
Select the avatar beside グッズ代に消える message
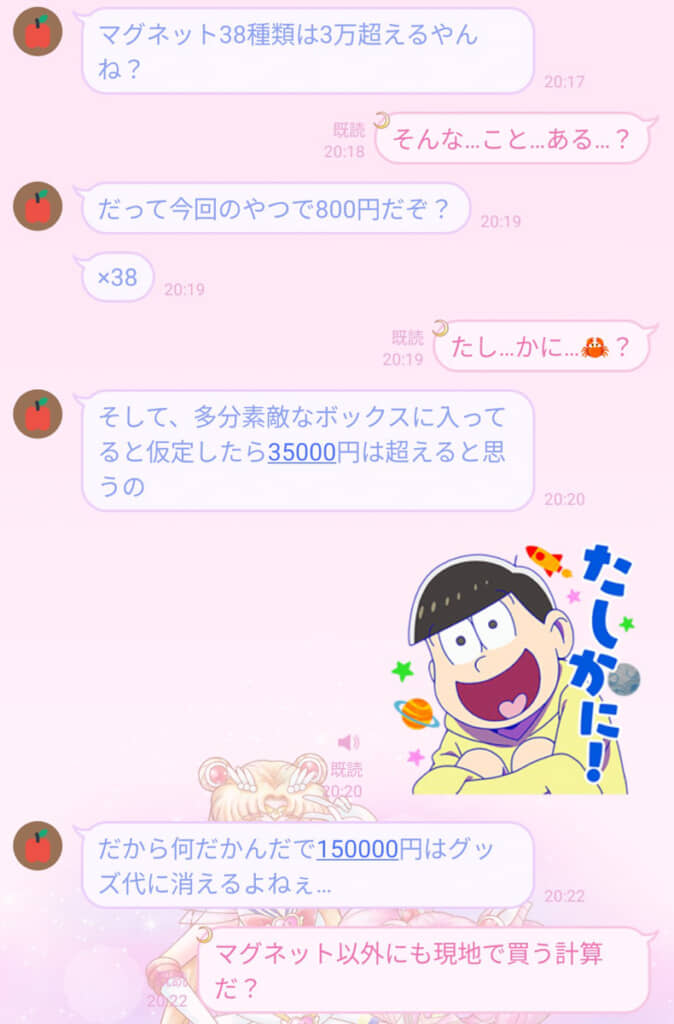coord(38,845)
